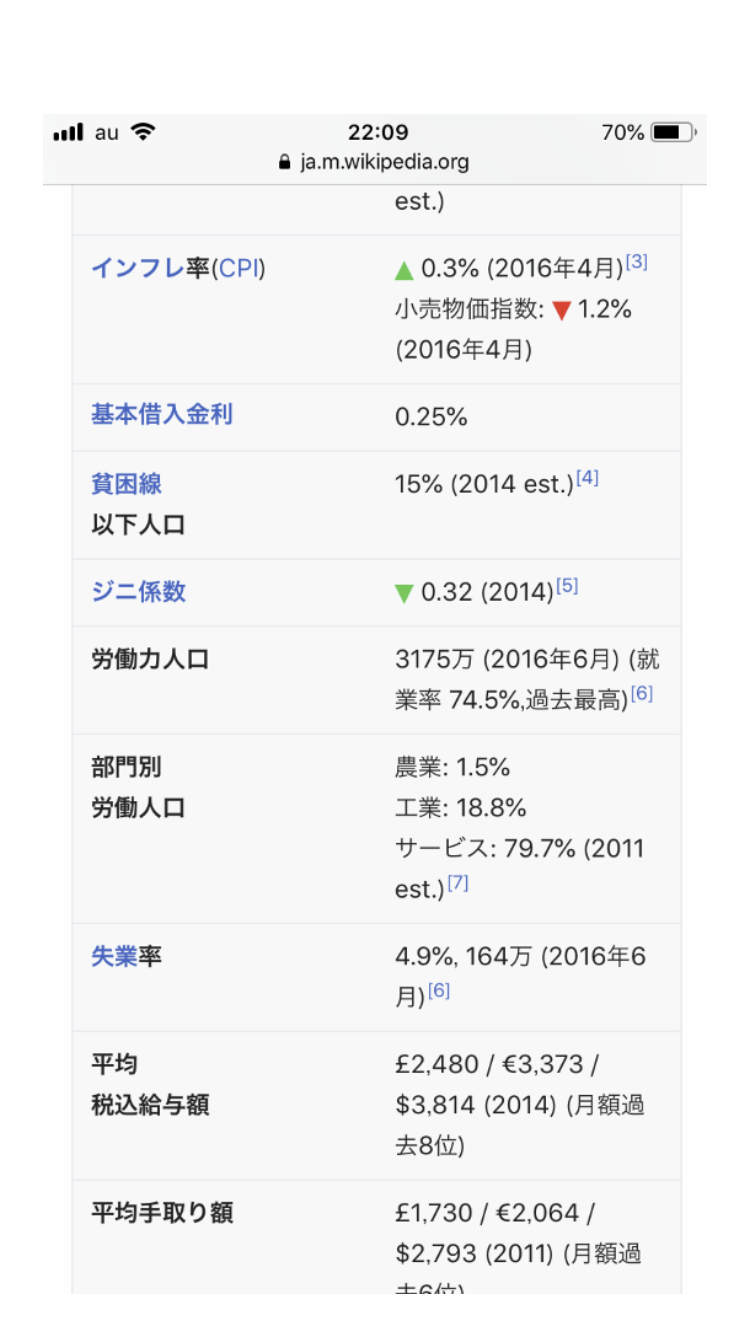
Task: Open footnote [6] in the 労働力人口 row
Action: point(641,693)
